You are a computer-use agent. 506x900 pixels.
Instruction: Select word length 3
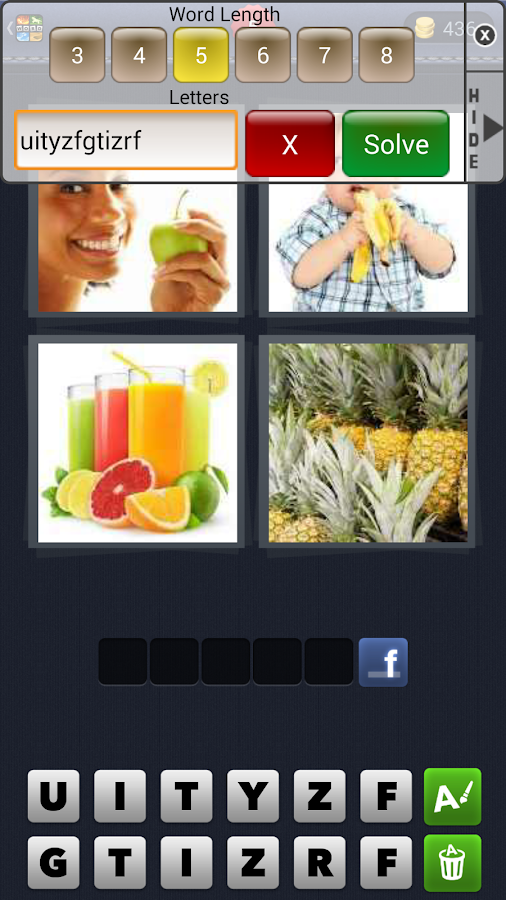point(77,55)
